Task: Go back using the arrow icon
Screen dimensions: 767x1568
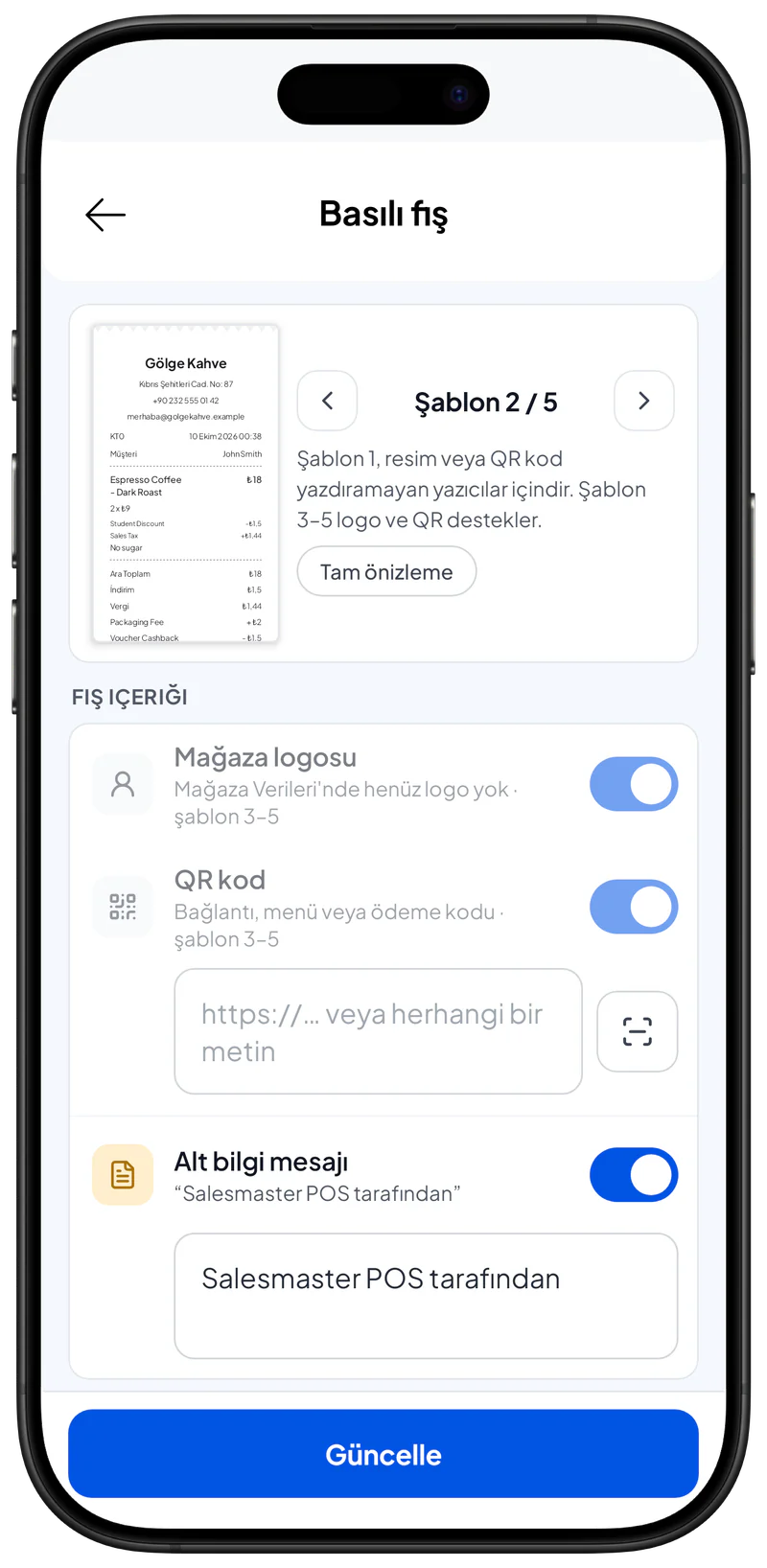Action: [x=105, y=215]
